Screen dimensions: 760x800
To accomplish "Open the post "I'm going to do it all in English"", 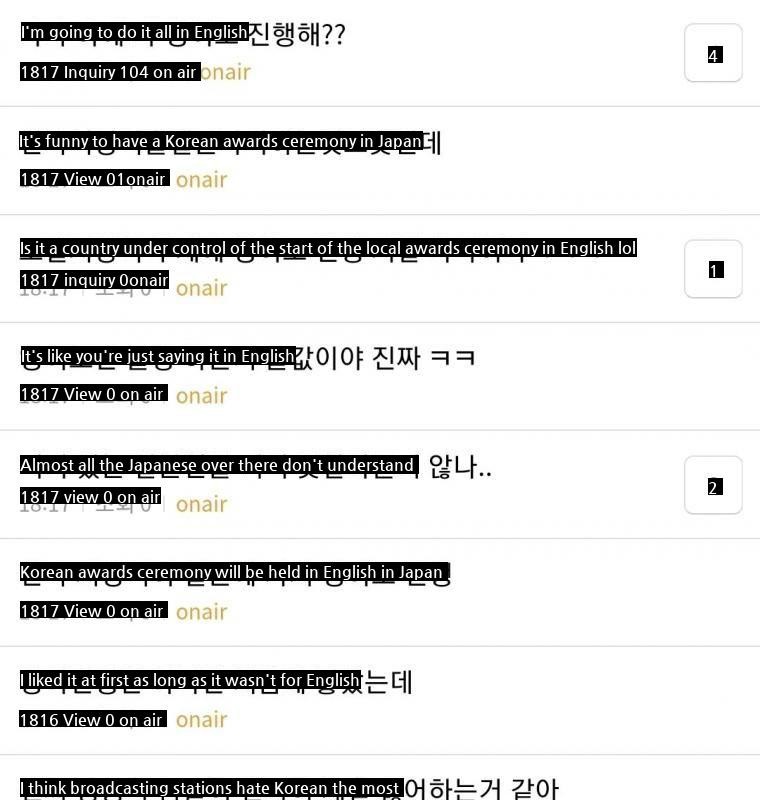I will click(x=183, y=34).
